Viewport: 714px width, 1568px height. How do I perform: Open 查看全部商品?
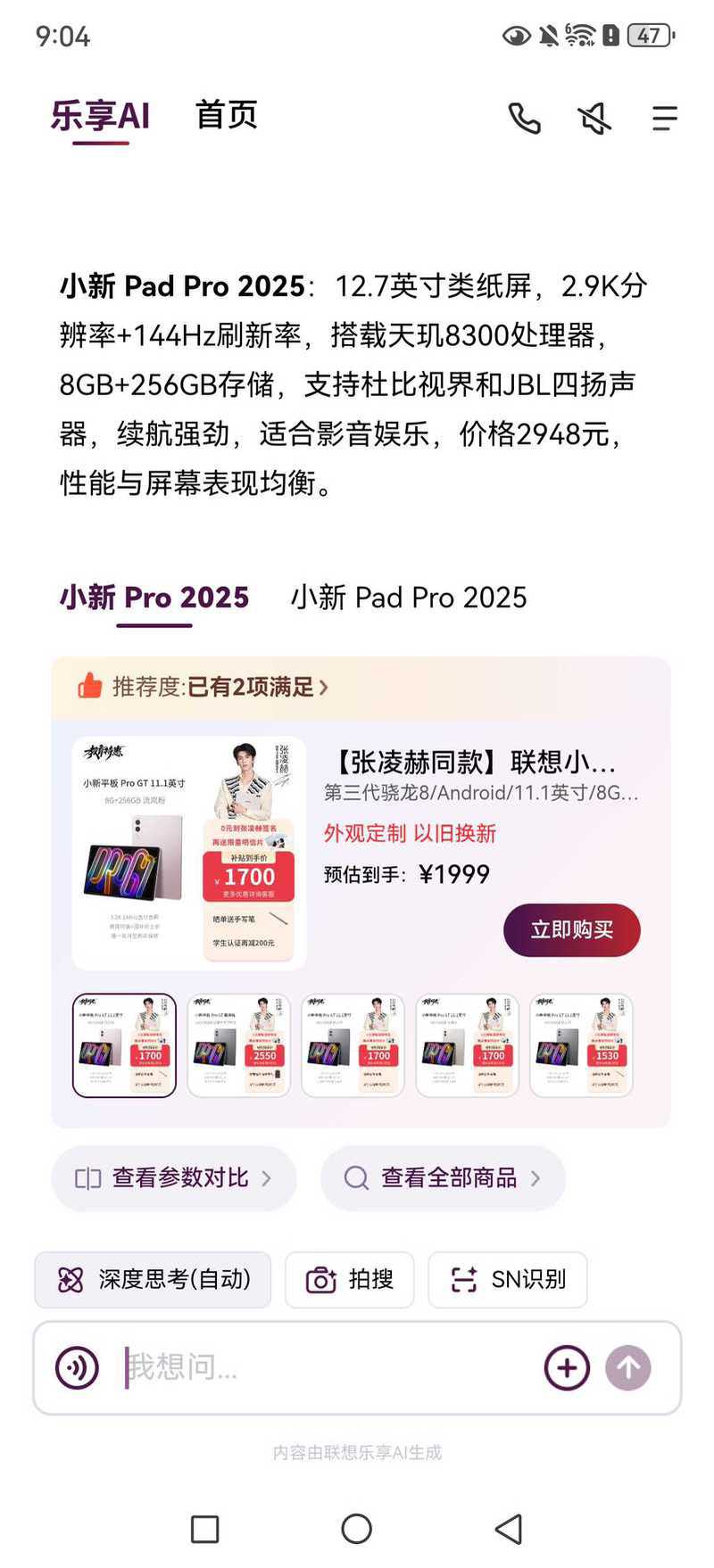coord(444,1177)
